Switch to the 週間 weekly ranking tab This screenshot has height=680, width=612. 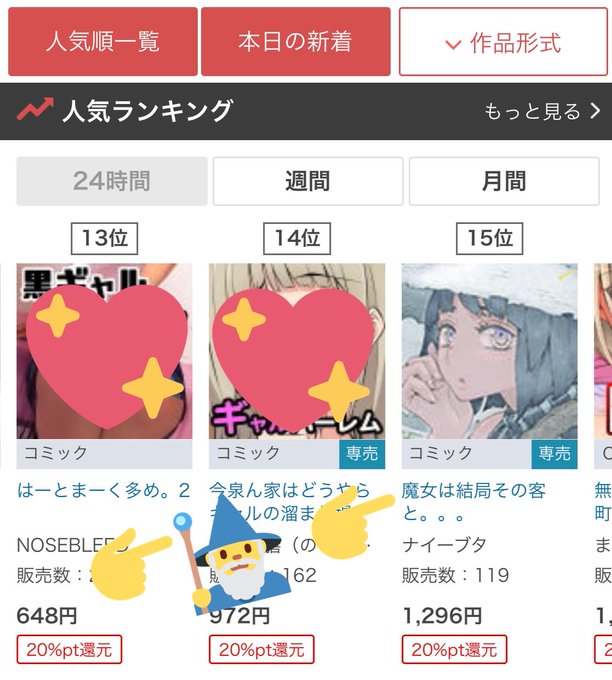coord(307,181)
